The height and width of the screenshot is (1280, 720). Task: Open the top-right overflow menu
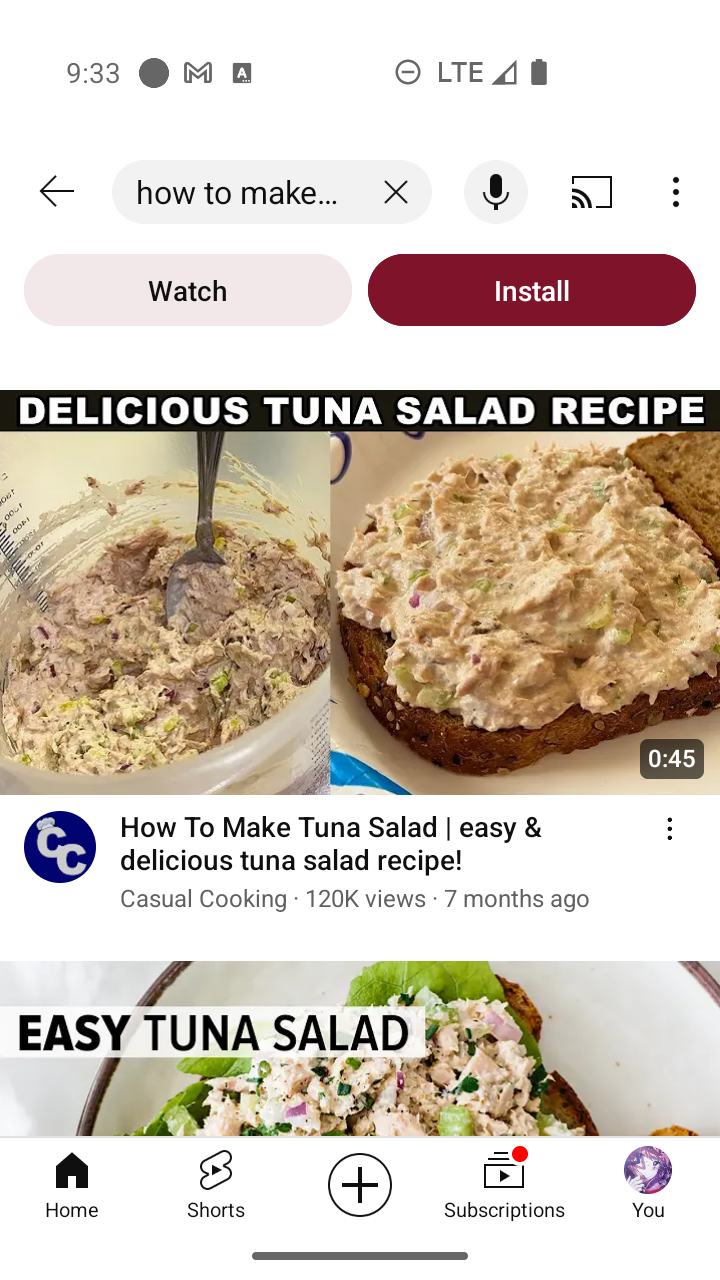(676, 192)
